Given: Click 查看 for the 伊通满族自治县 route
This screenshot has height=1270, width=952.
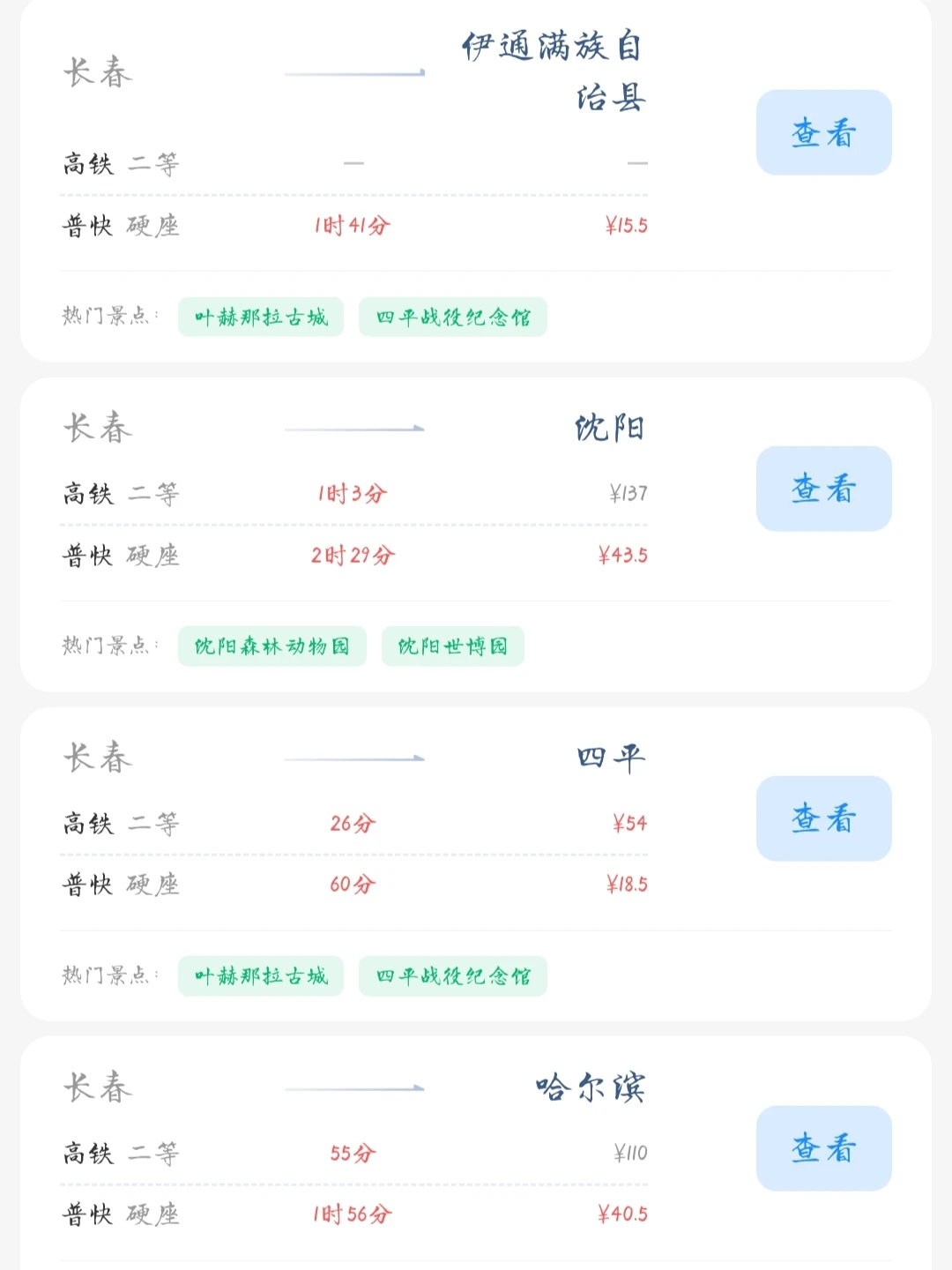Looking at the screenshot, I should (x=823, y=132).
